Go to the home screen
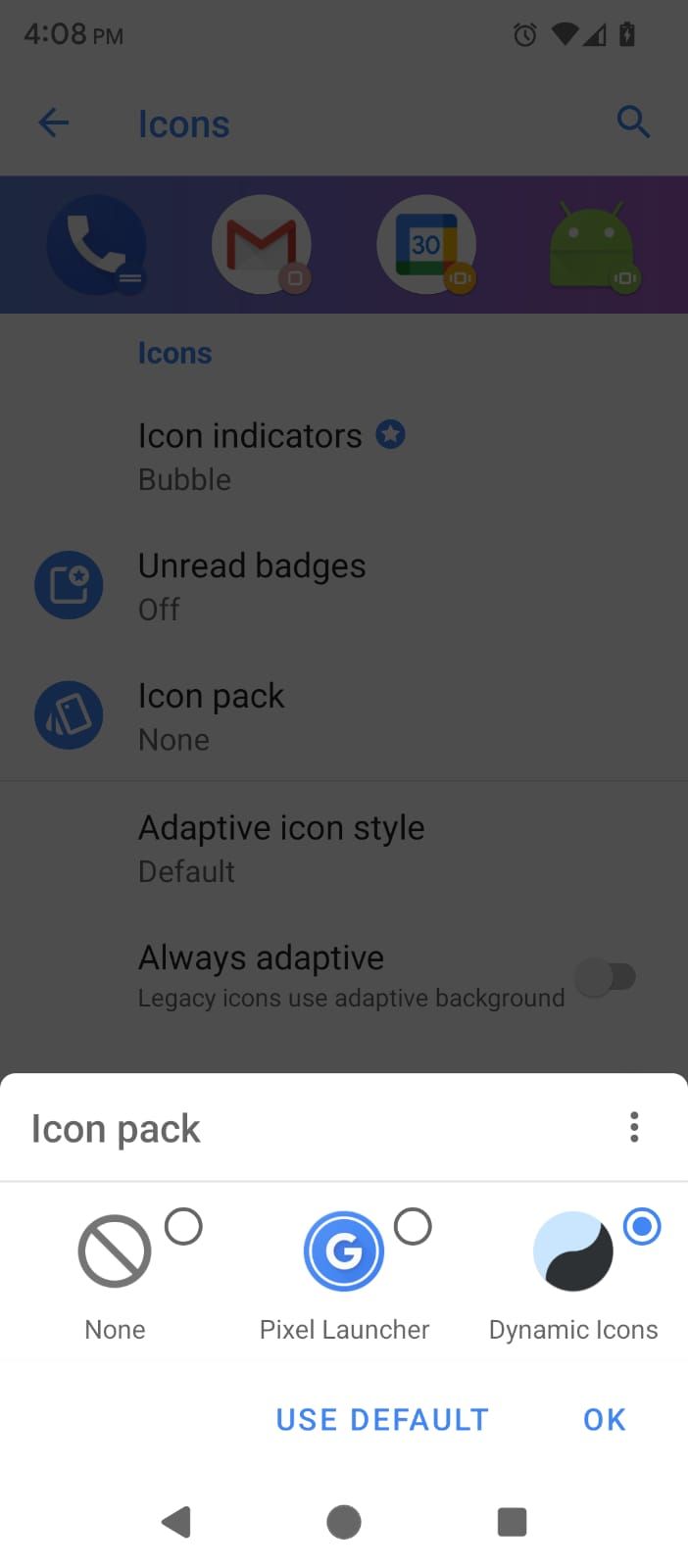Screen dimensions: 688x1568 (344, 1522)
